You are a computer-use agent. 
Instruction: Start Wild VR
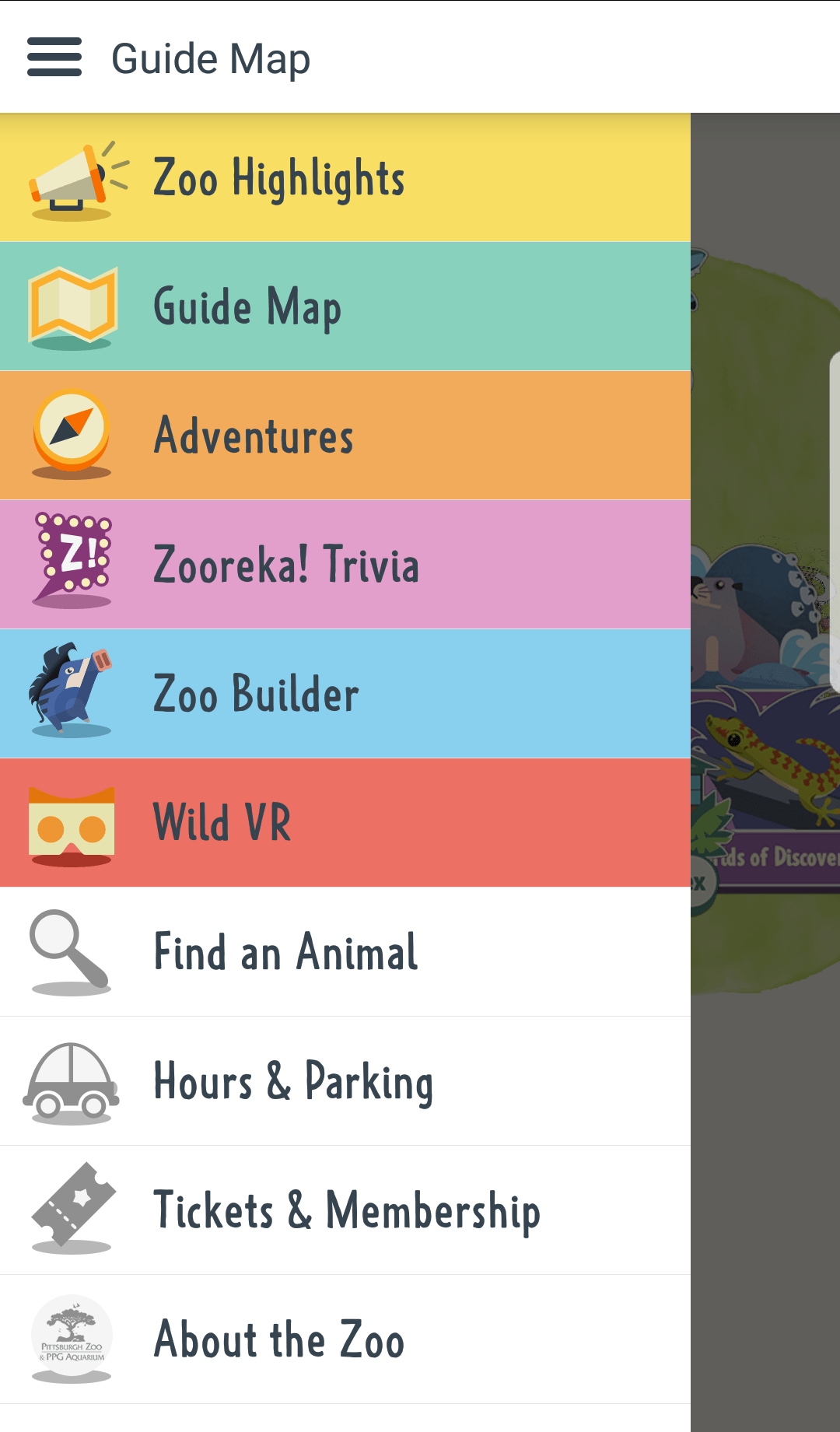pos(345,823)
